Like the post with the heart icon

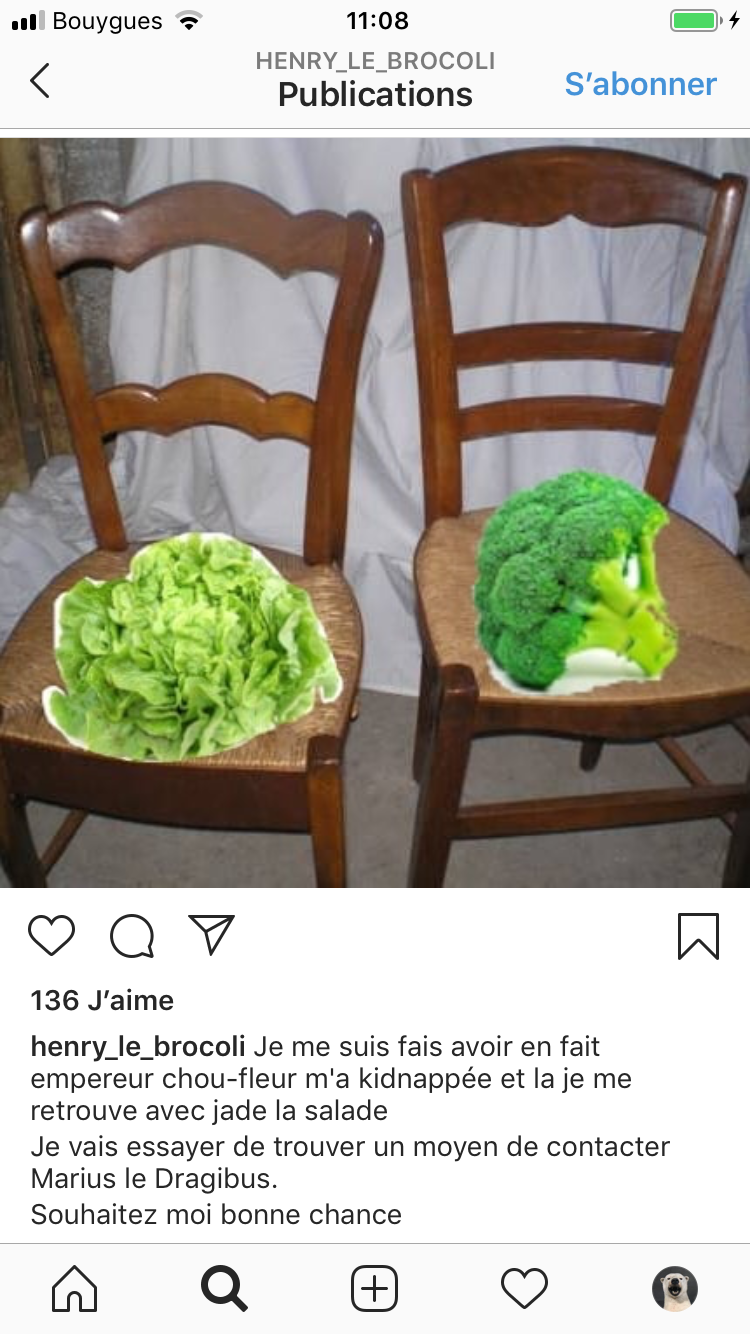tap(51, 936)
